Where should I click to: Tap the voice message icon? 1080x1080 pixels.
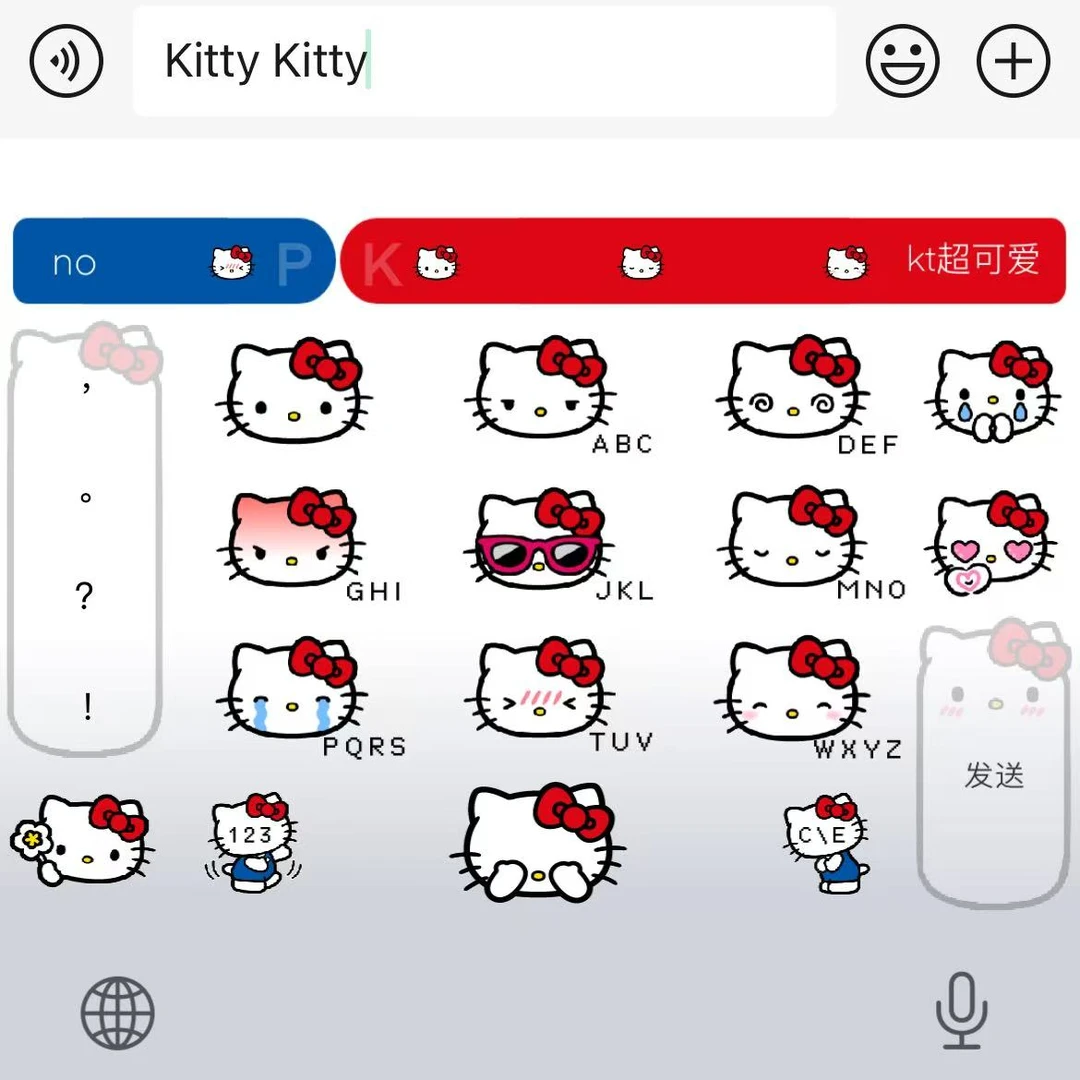[66, 61]
